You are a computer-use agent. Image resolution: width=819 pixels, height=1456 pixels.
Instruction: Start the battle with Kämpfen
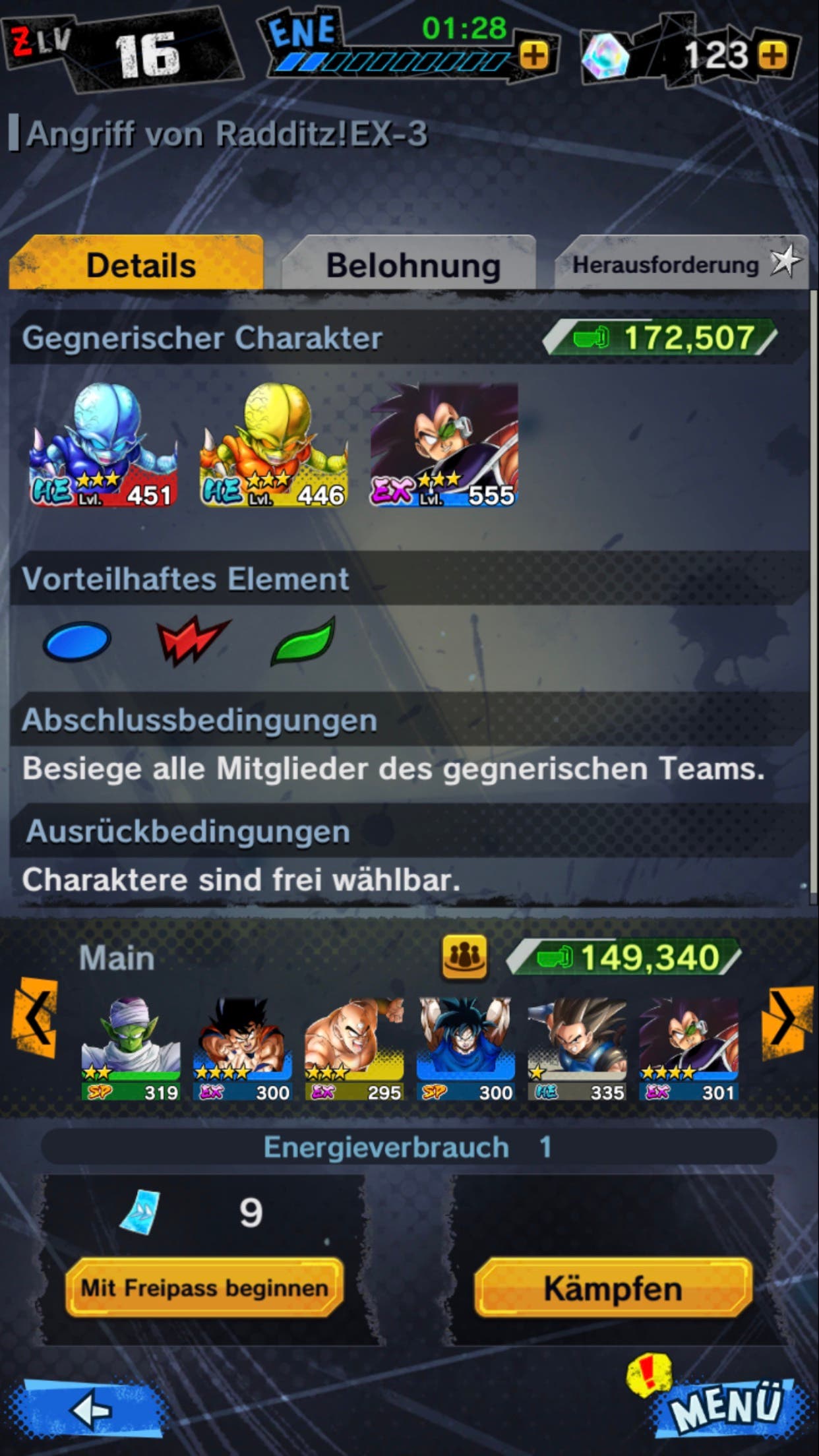(613, 1287)
